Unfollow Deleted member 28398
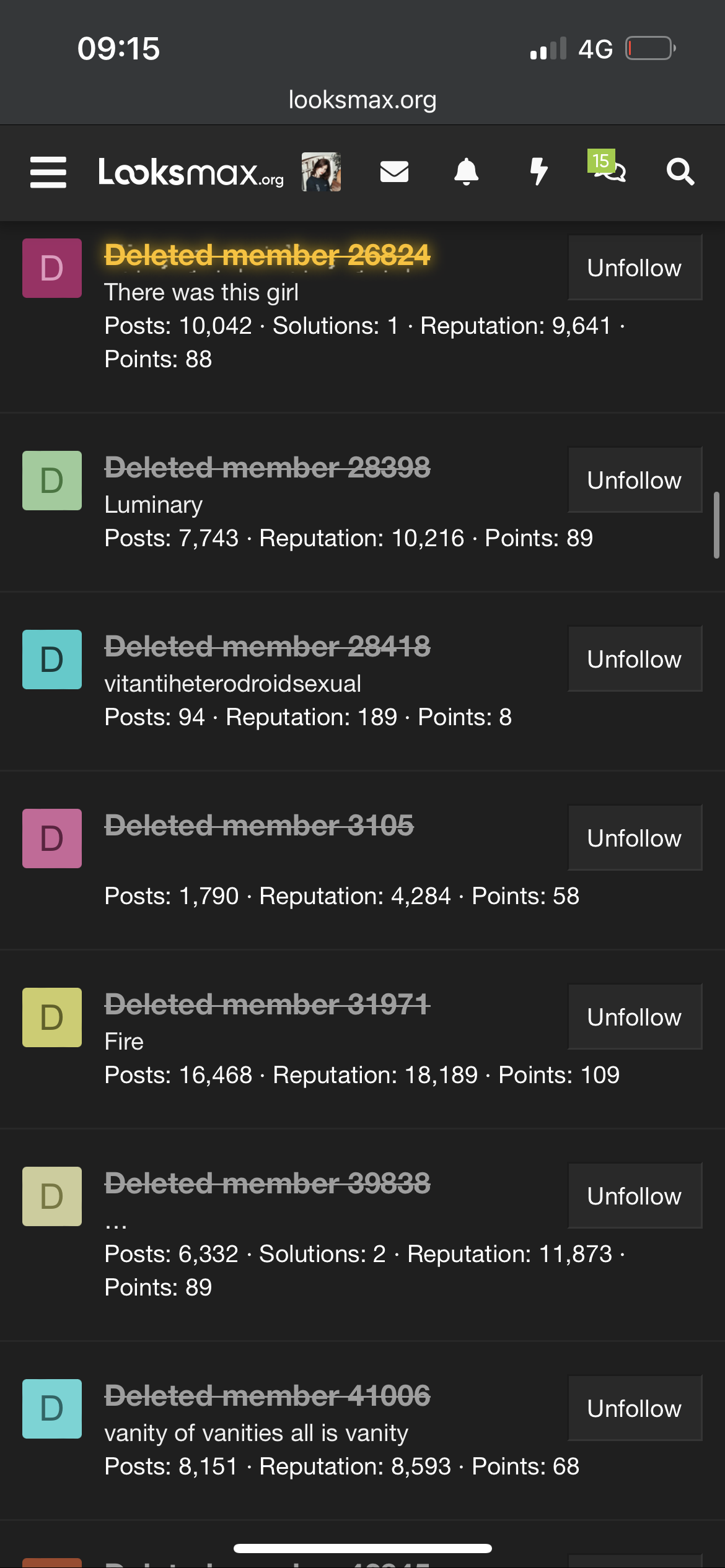The width and height of the screenshot is (725, 1568). pos(635,480)
